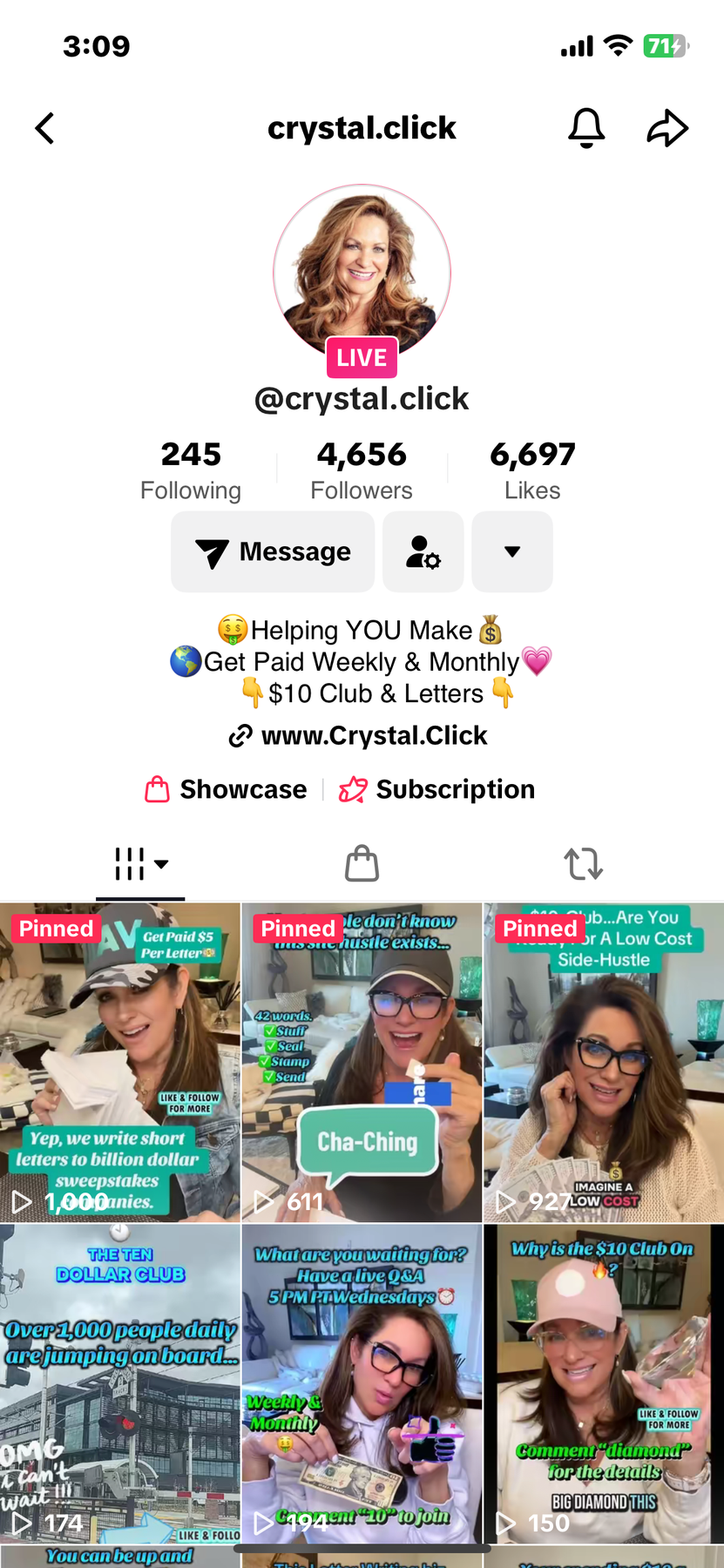Share this profile via arrow icon
Image resolution: width=724 pixels, height=1568 pixels.
(667, 128)
